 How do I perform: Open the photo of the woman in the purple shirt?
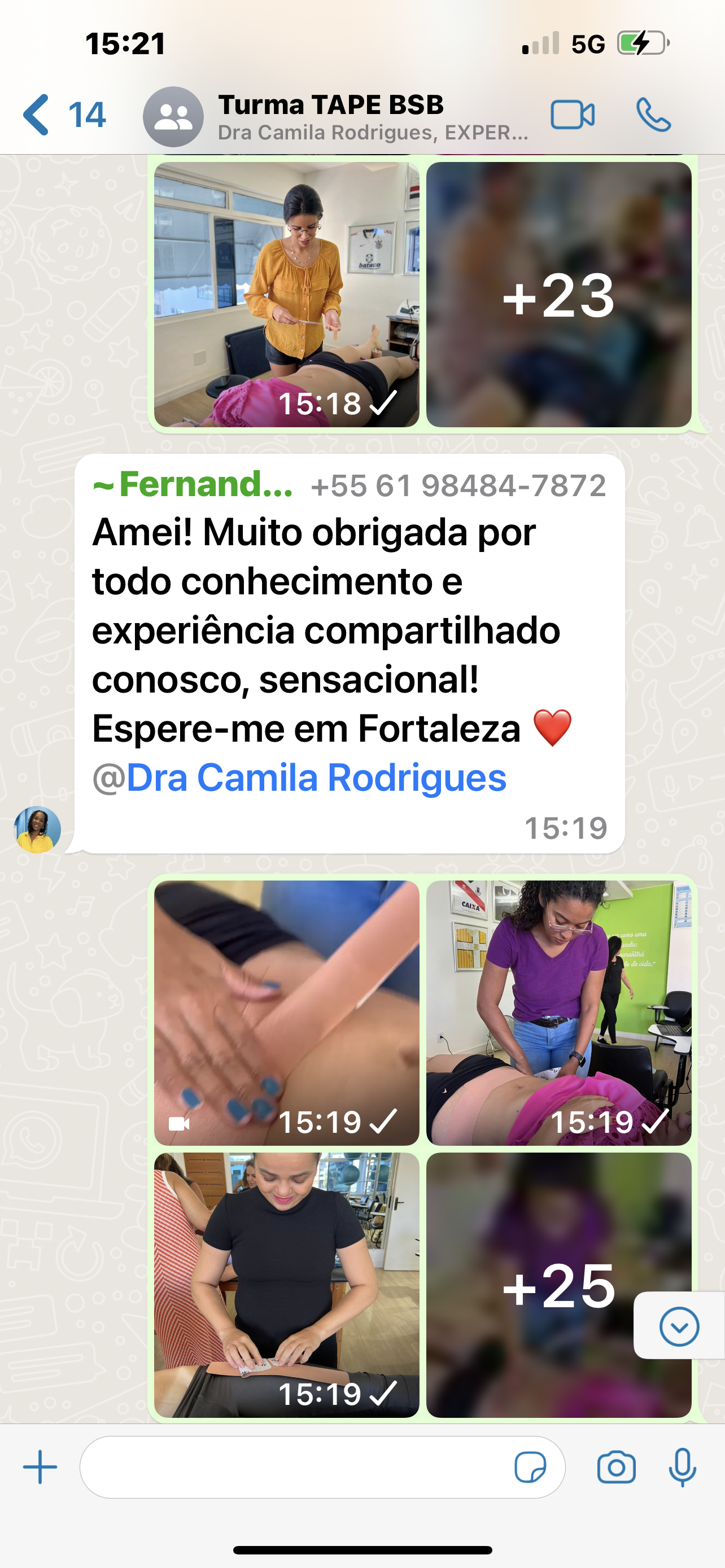[x=559, y=1013]
